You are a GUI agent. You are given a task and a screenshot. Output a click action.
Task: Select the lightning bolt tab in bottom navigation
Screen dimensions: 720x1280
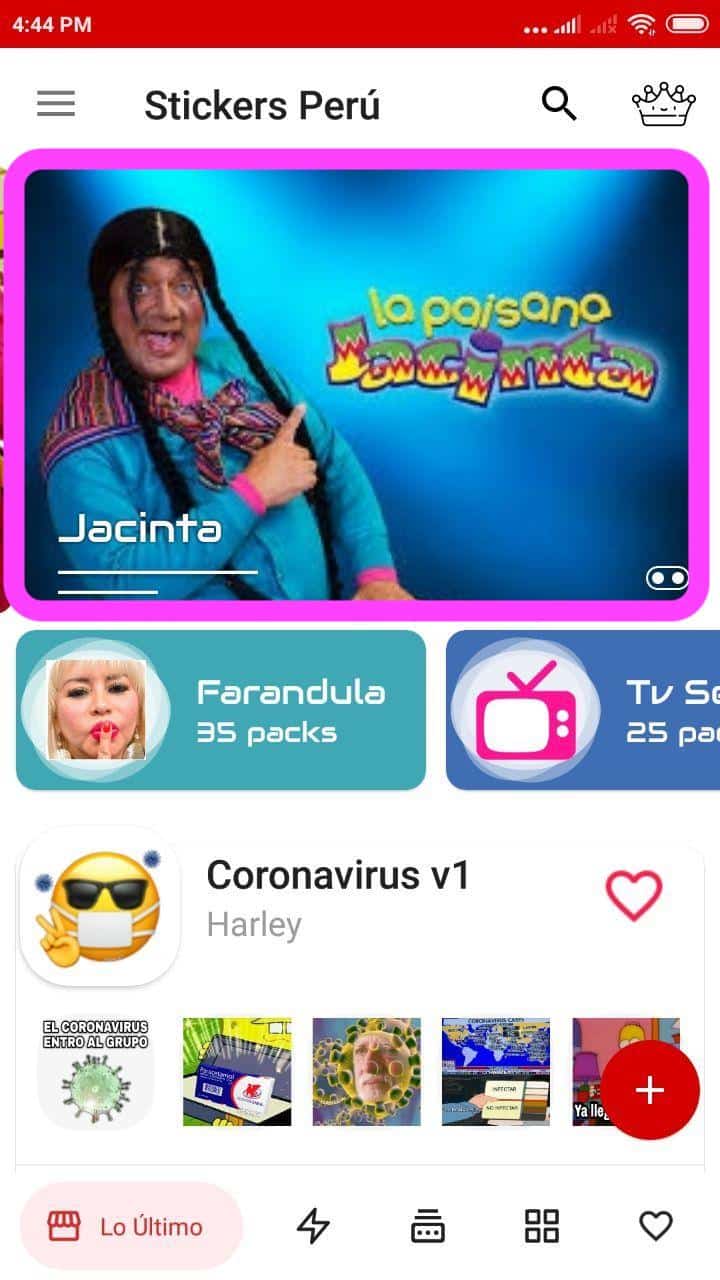point(313,1224)
